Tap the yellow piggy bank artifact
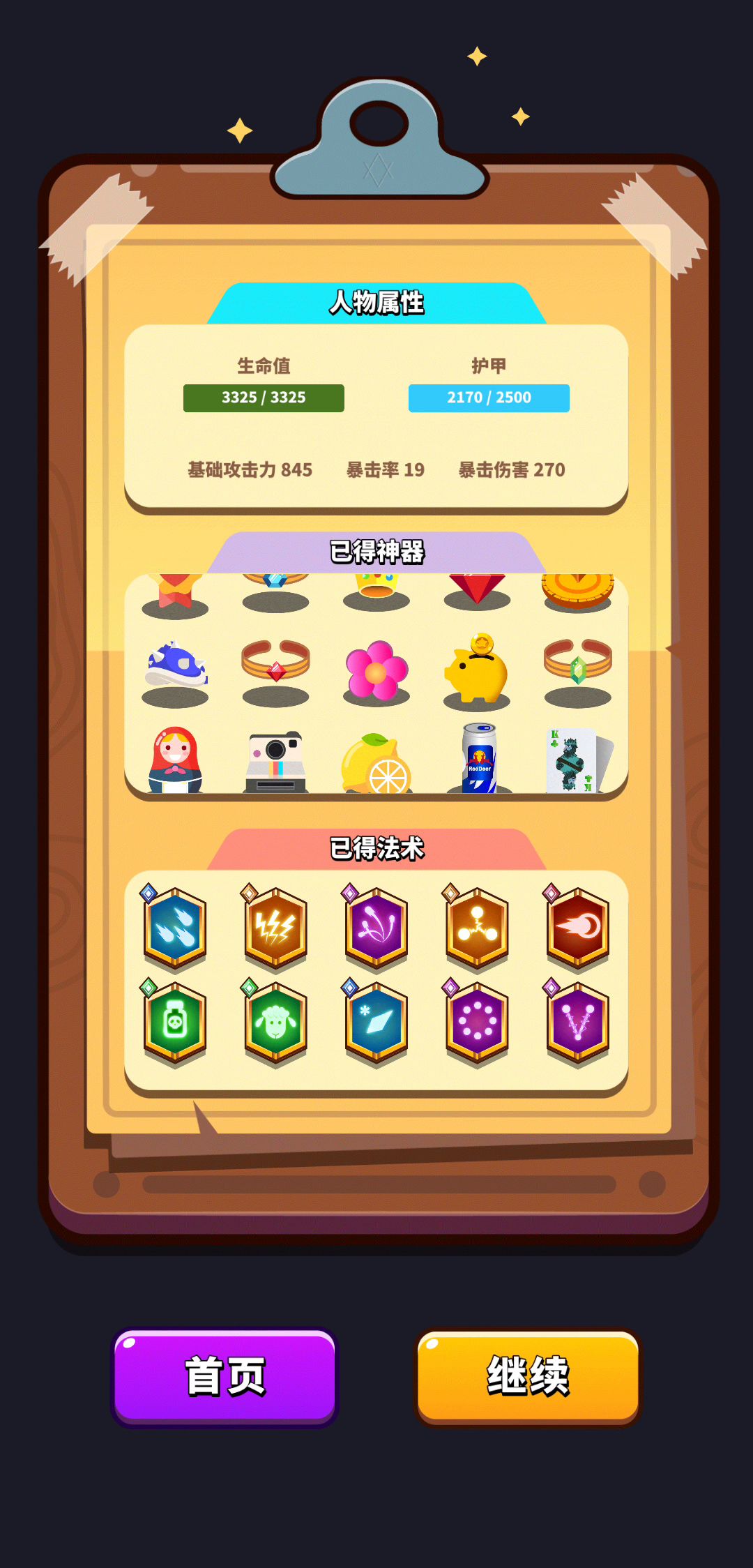 coord(478,670)
